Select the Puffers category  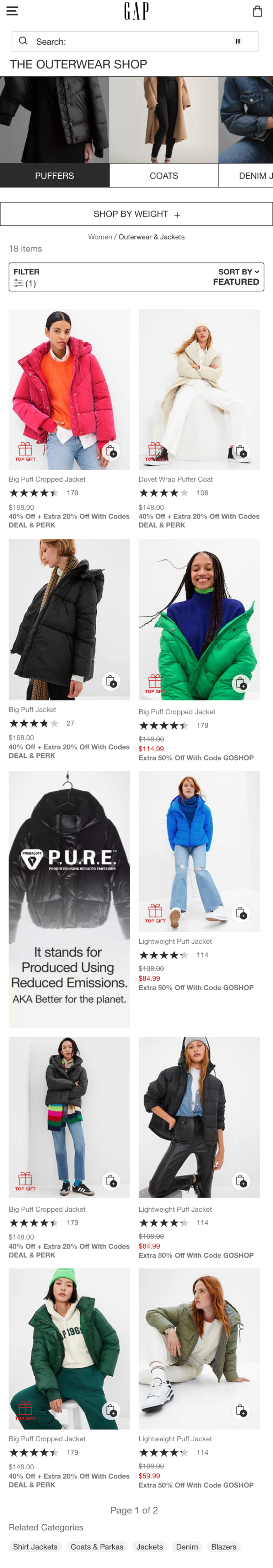click(x=54, y=175)
